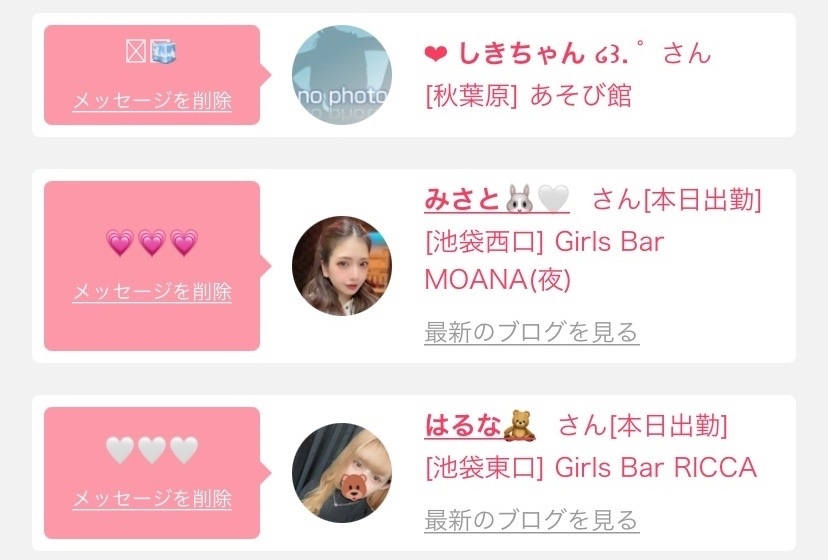View みさと's latest blog

(531, 332)
